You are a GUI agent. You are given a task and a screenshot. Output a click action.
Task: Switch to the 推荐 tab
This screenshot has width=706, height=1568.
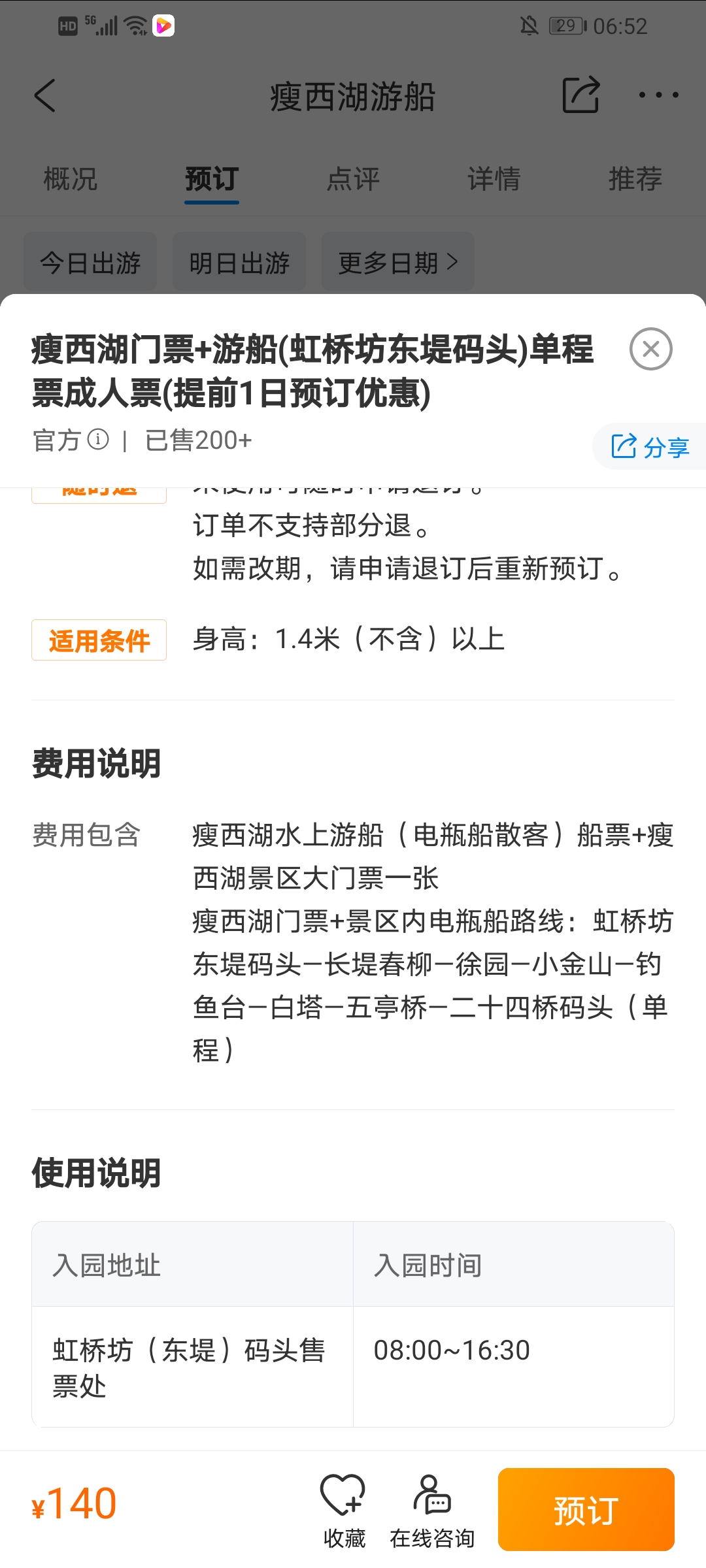(635, 178)
